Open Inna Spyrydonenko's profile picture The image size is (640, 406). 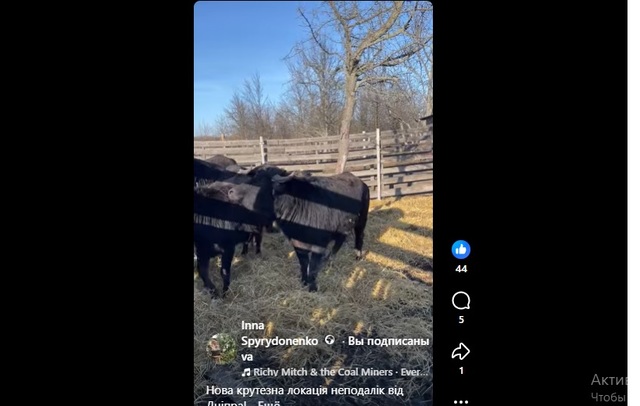(221, 347)
